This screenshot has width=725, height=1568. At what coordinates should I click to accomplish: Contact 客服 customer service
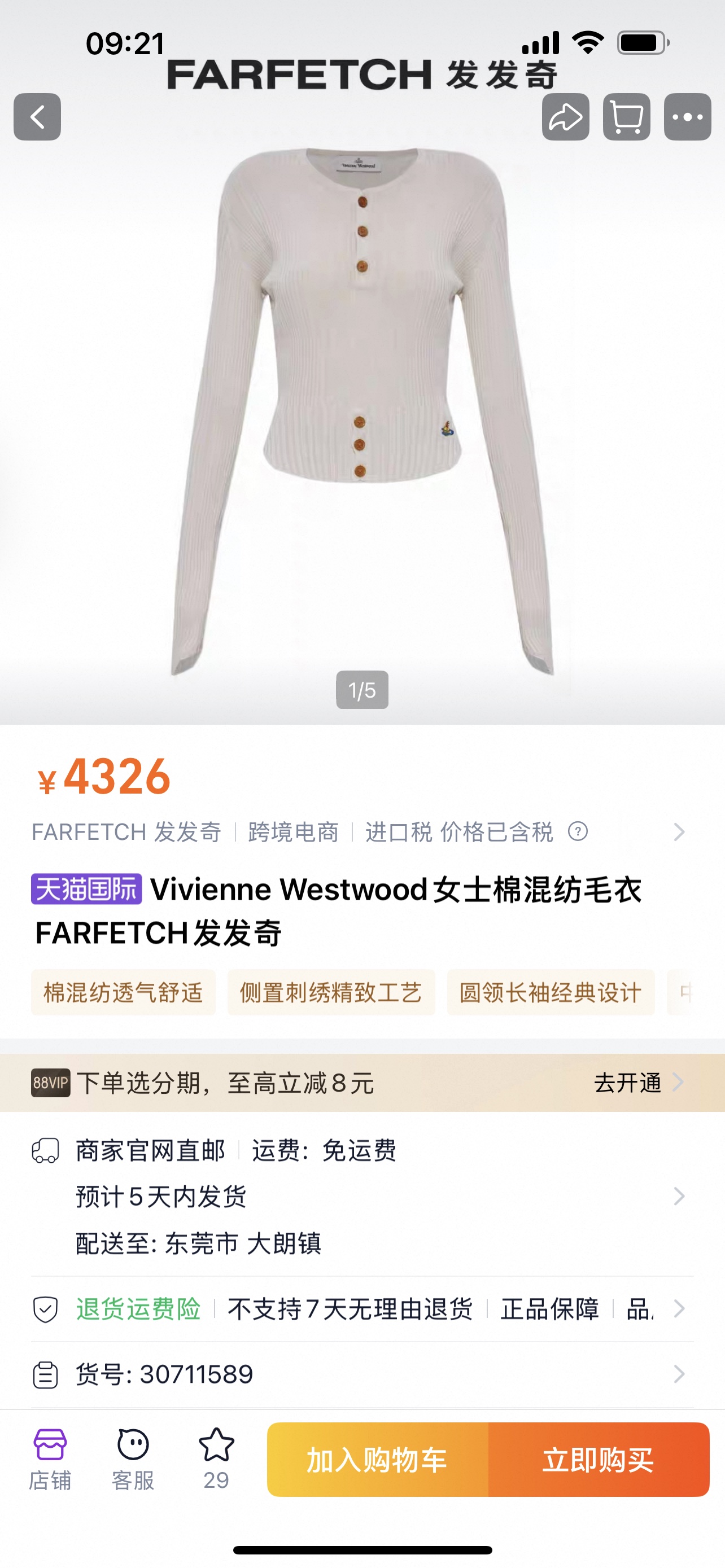tap(133, 1460)
